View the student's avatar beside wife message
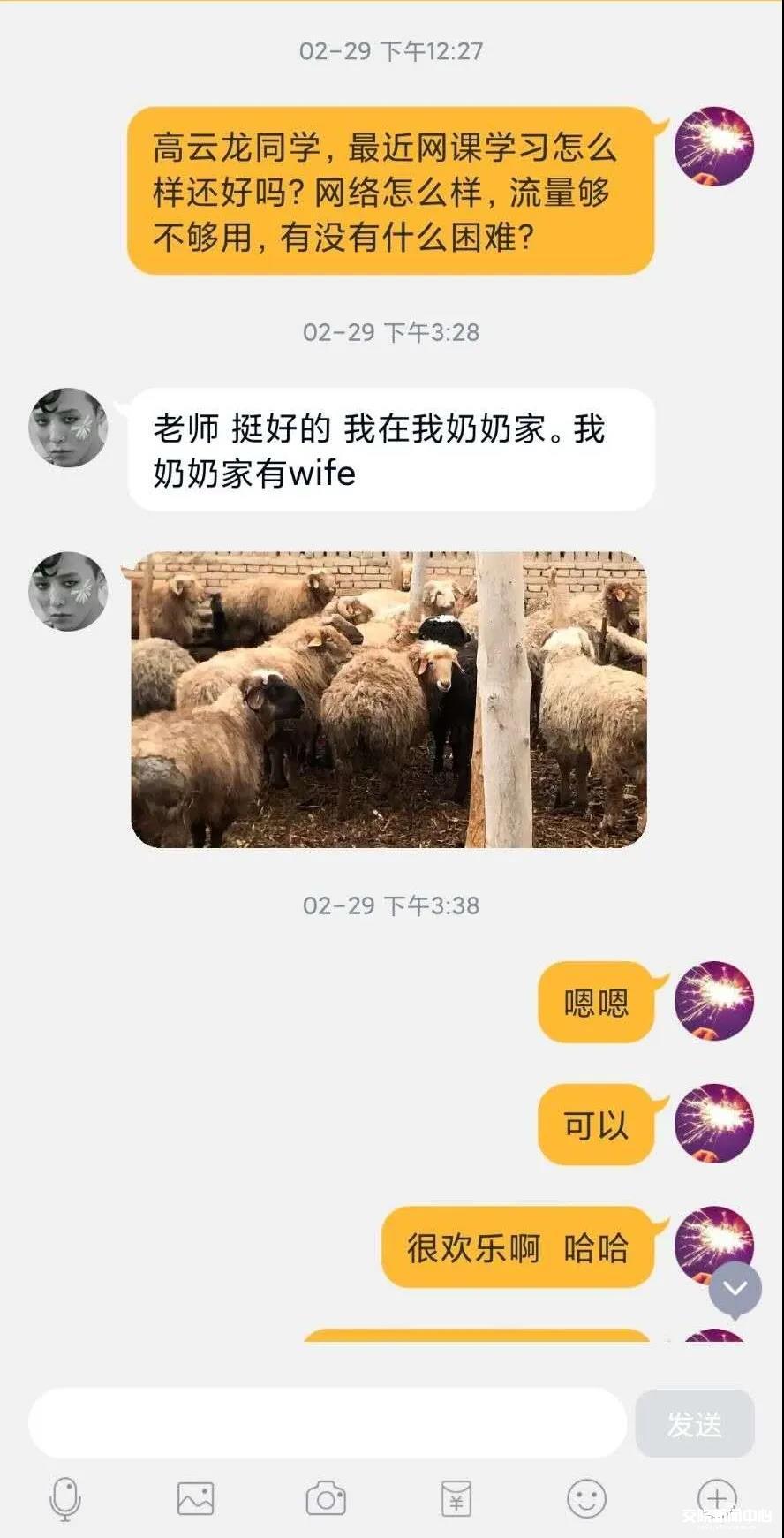The image size is (784, 1538). [x=69, y=428]
